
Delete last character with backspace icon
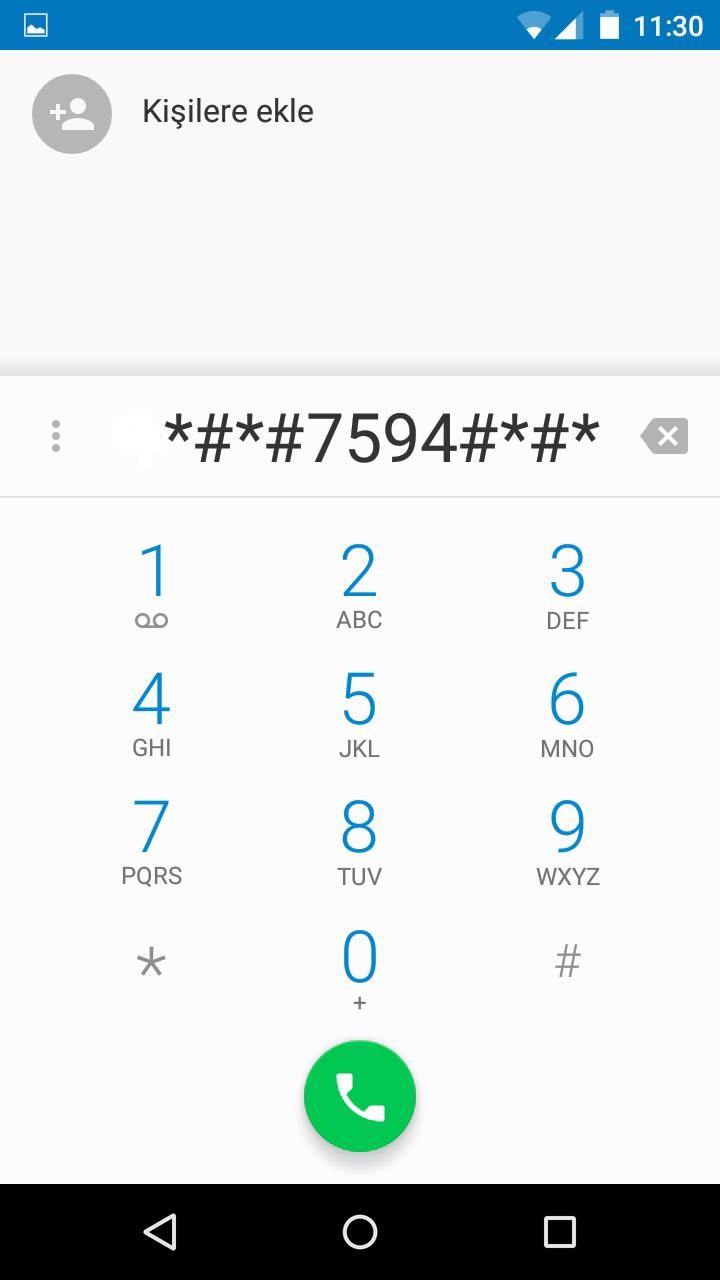664,436
